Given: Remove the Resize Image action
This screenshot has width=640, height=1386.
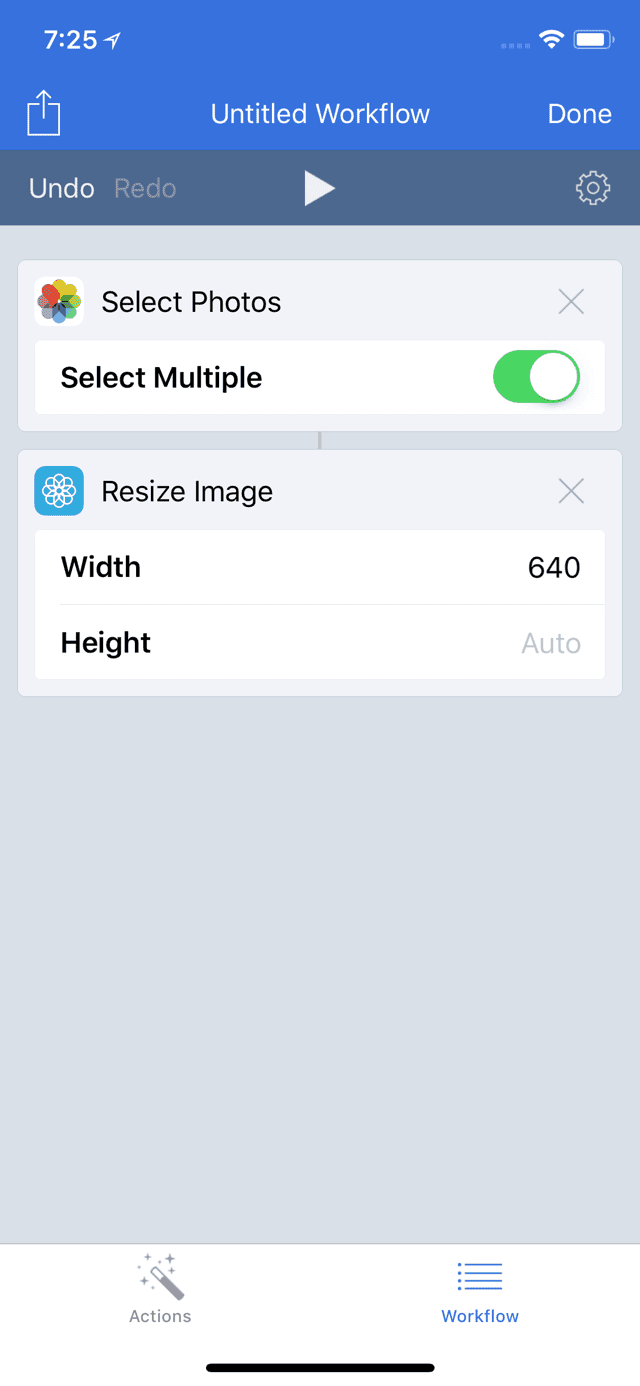Looking at the screenshot, I should 571,491.
